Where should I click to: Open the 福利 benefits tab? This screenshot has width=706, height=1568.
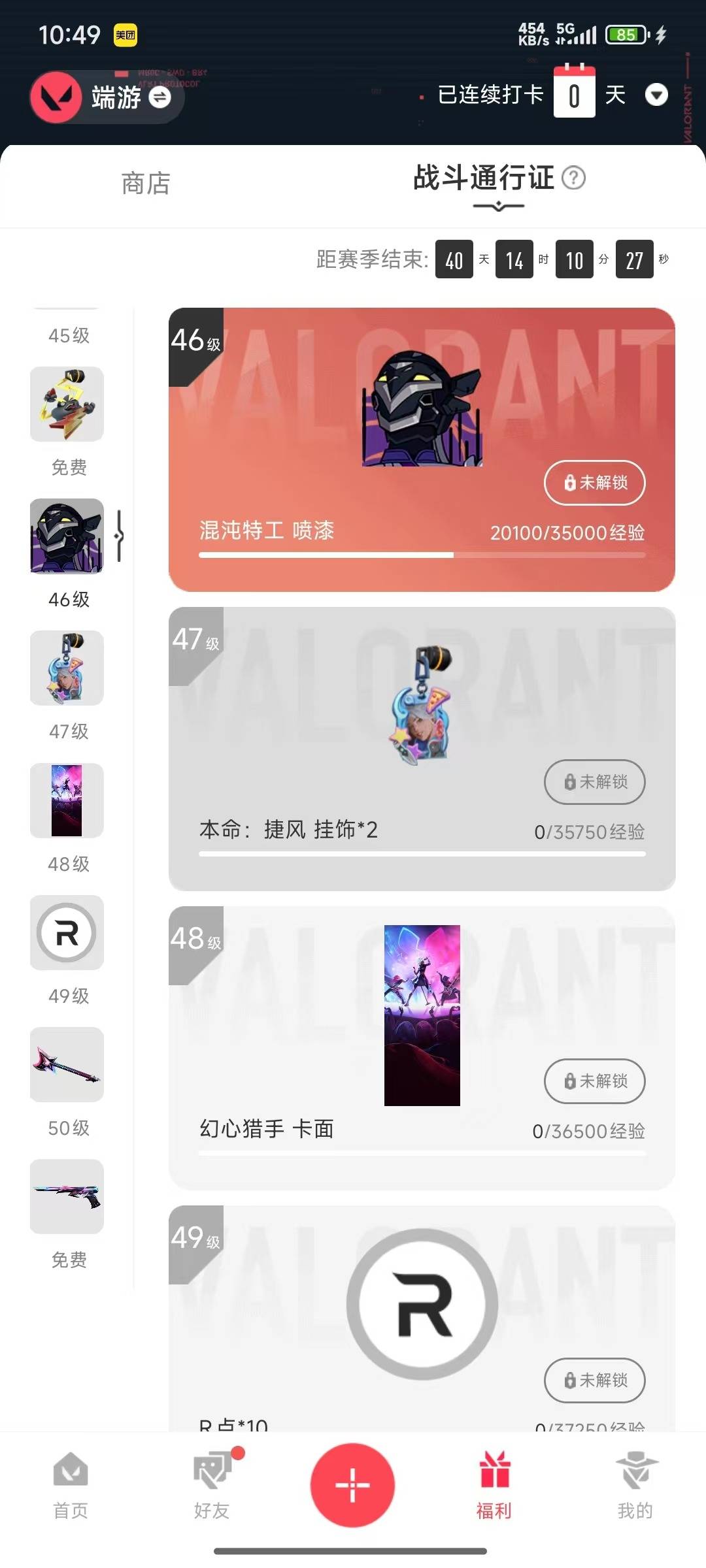click(x=494, y=1486)
